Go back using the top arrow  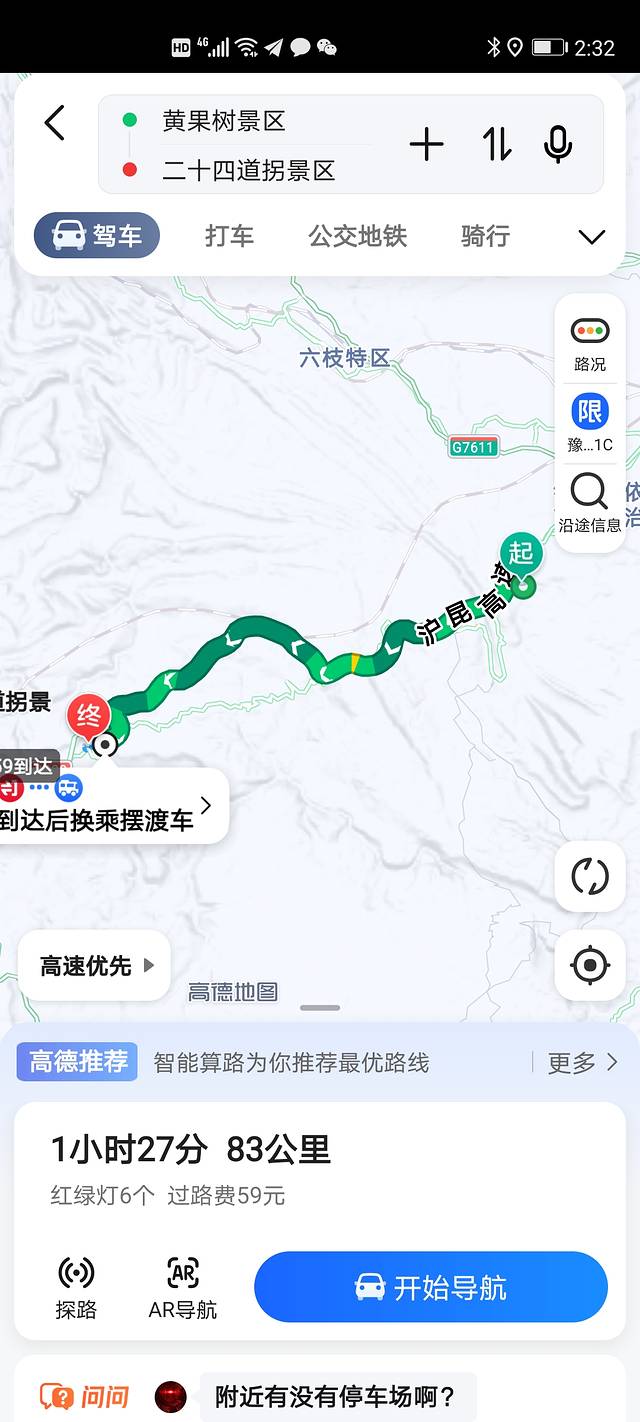[55, 123]
